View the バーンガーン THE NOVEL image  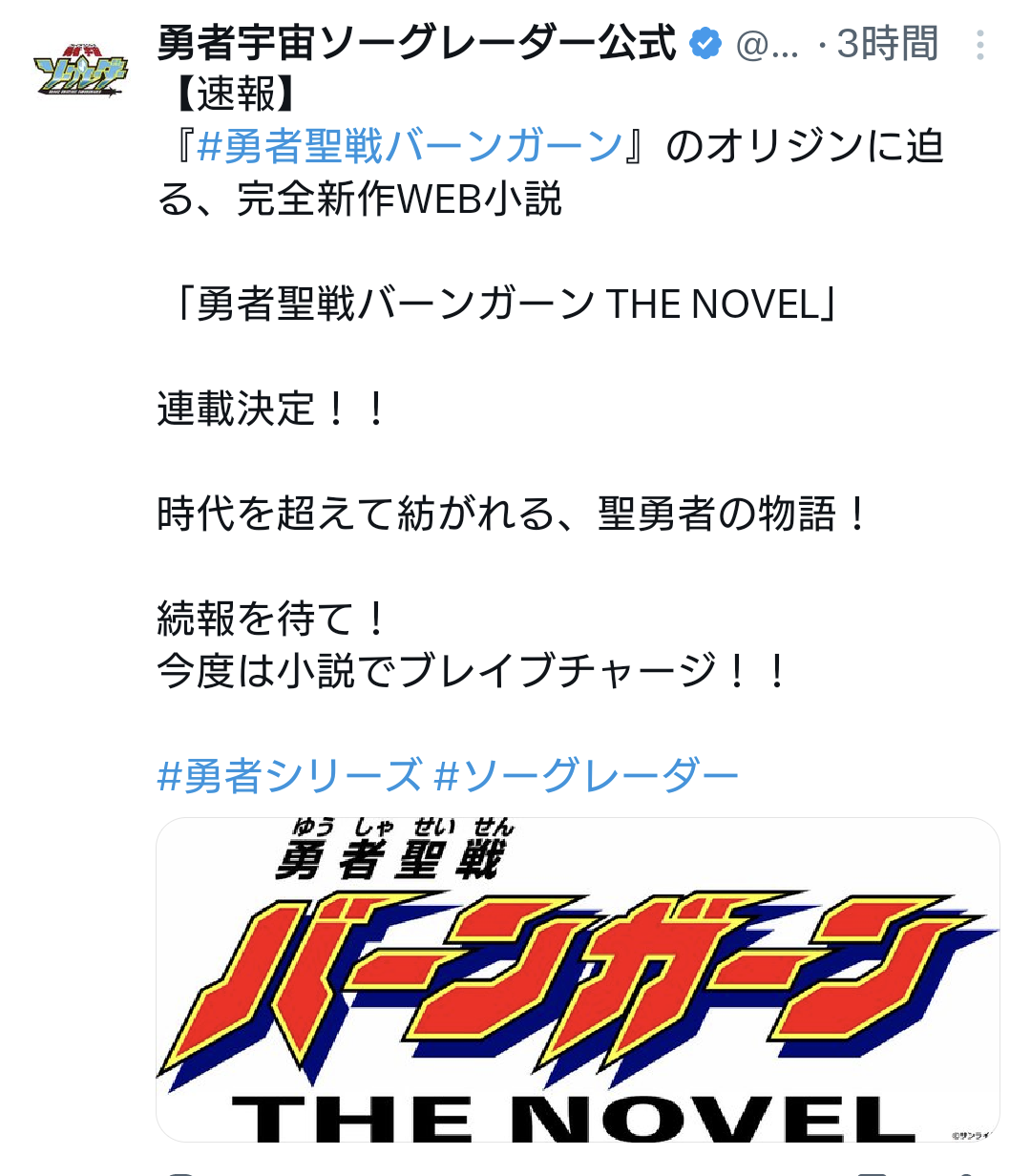pyautogui.click(x=578, y=978)
